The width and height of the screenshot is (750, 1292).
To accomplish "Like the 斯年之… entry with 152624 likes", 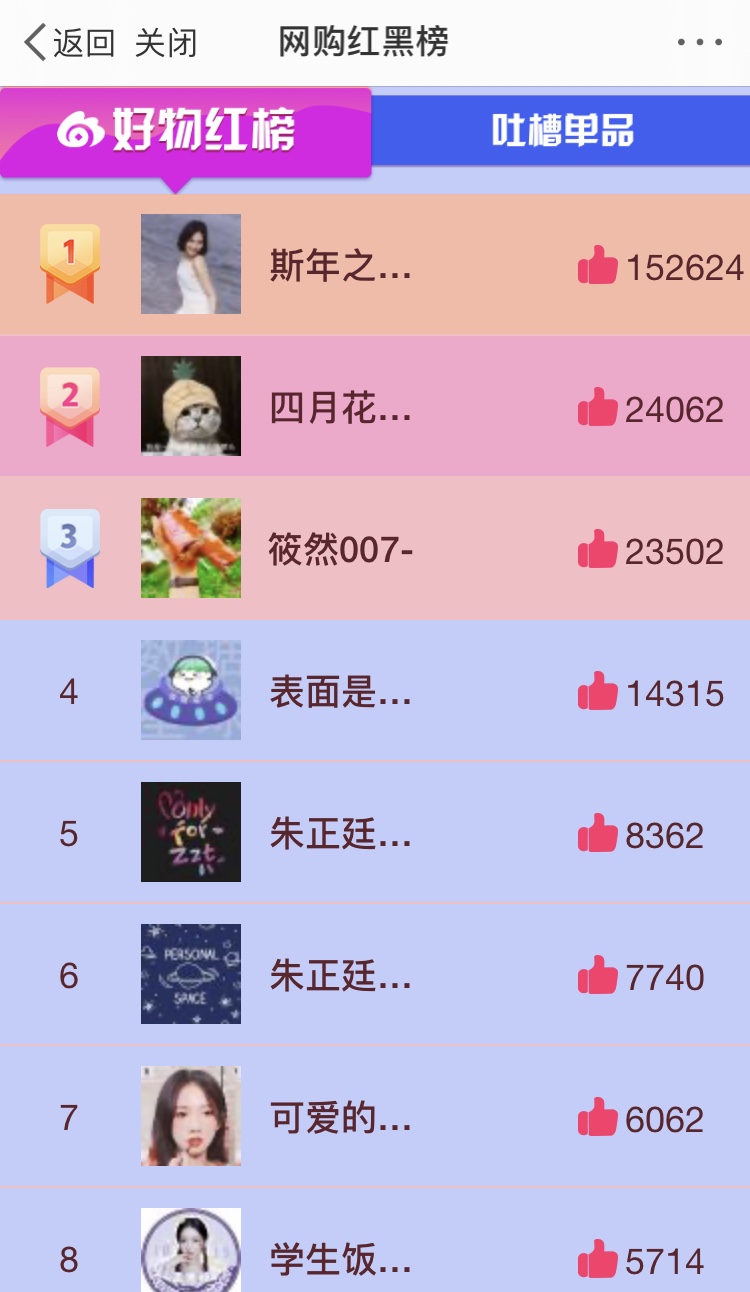I will tap(597, 267).
